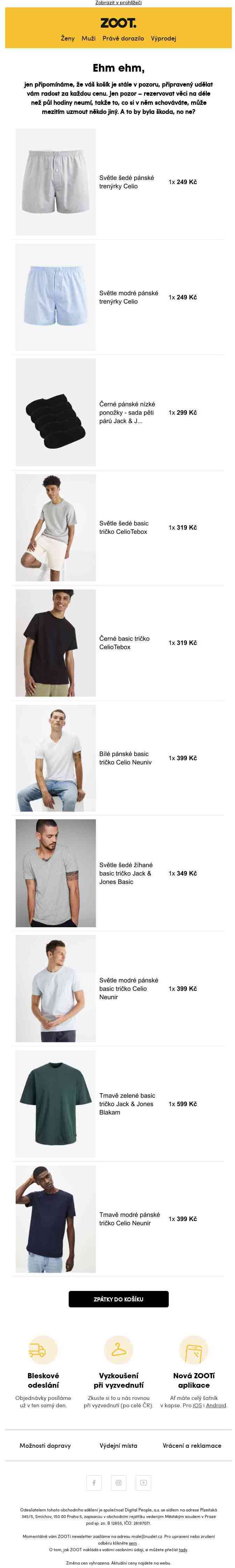235x1568 pixels.
Task: Open Právě dorazilo new arrivals
Action: point(123,38)
